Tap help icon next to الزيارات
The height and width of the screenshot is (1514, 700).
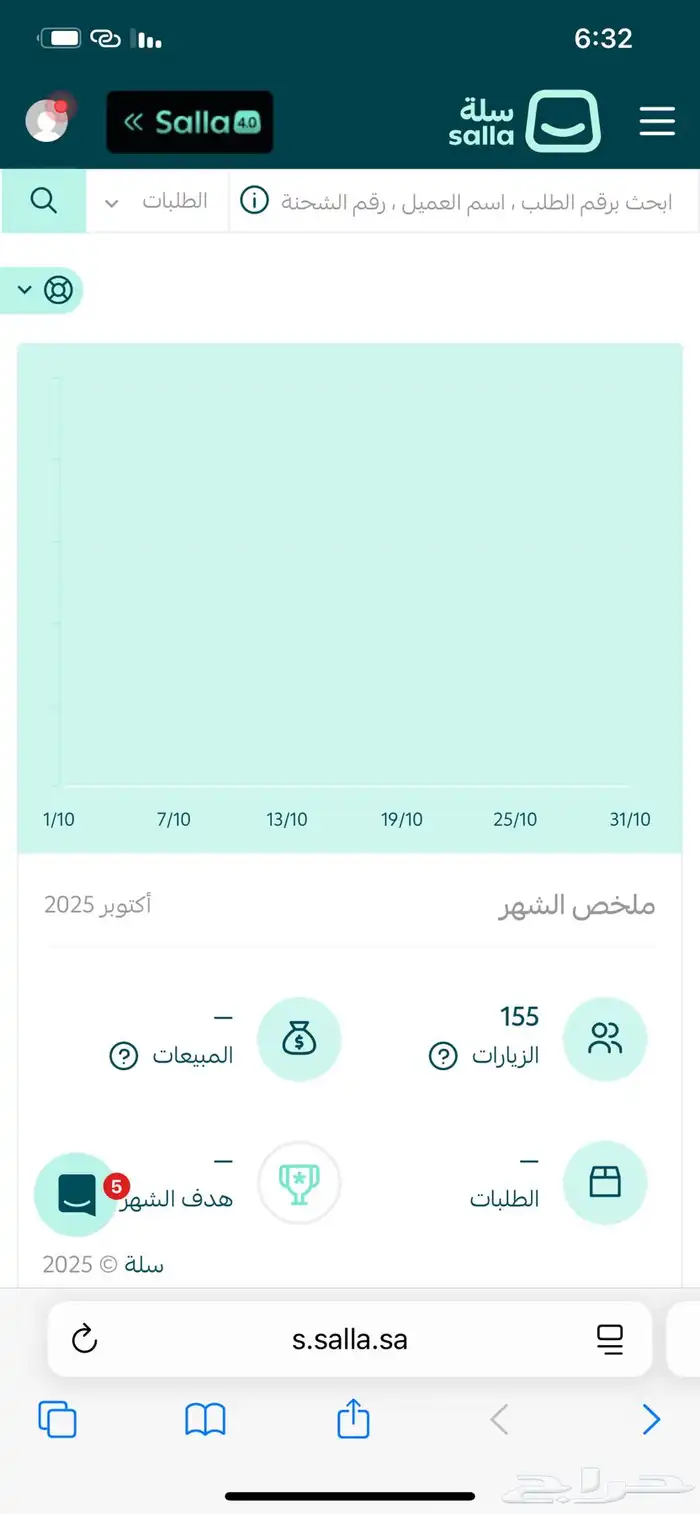coord(442,1055)
